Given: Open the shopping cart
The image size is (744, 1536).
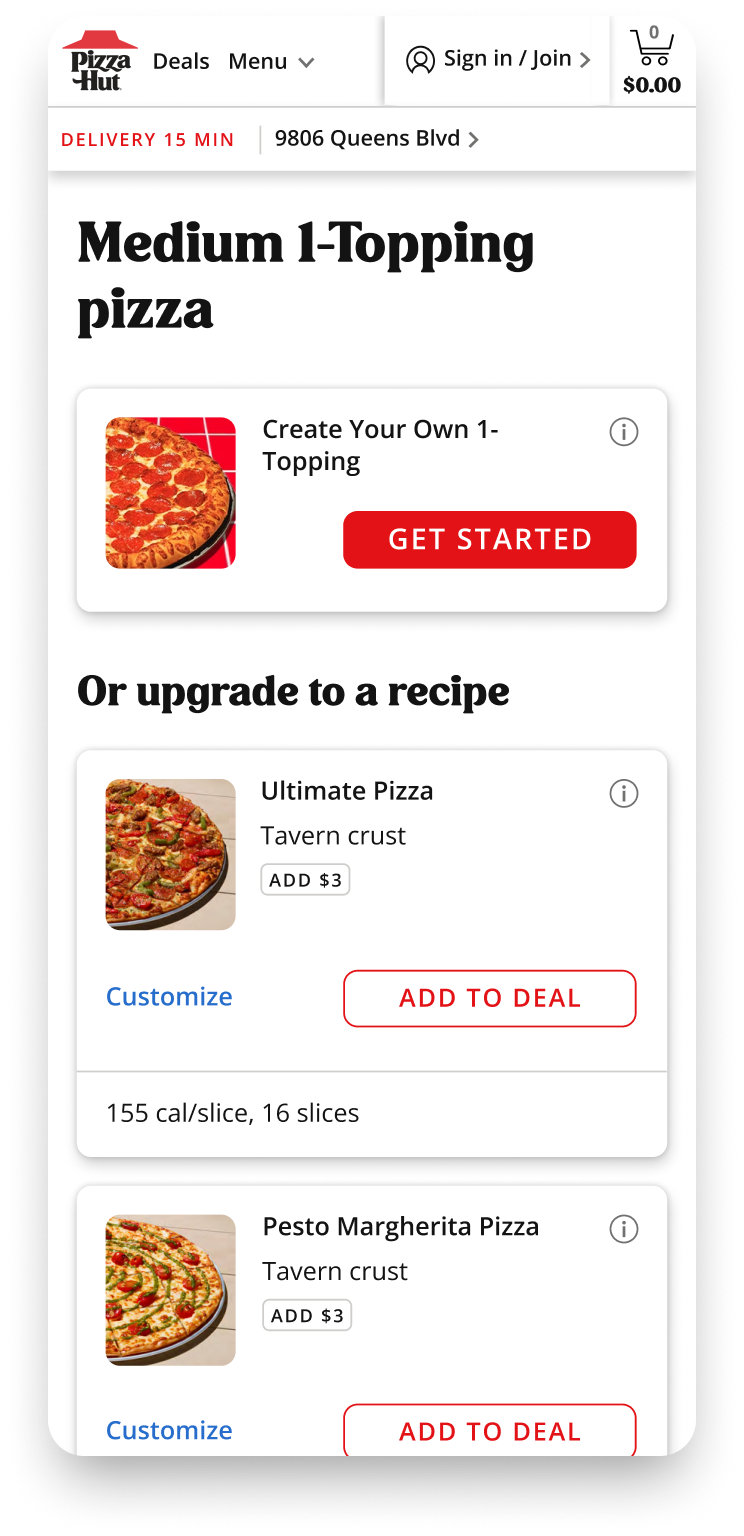Looking at the screenshot, I should [652, 61].
